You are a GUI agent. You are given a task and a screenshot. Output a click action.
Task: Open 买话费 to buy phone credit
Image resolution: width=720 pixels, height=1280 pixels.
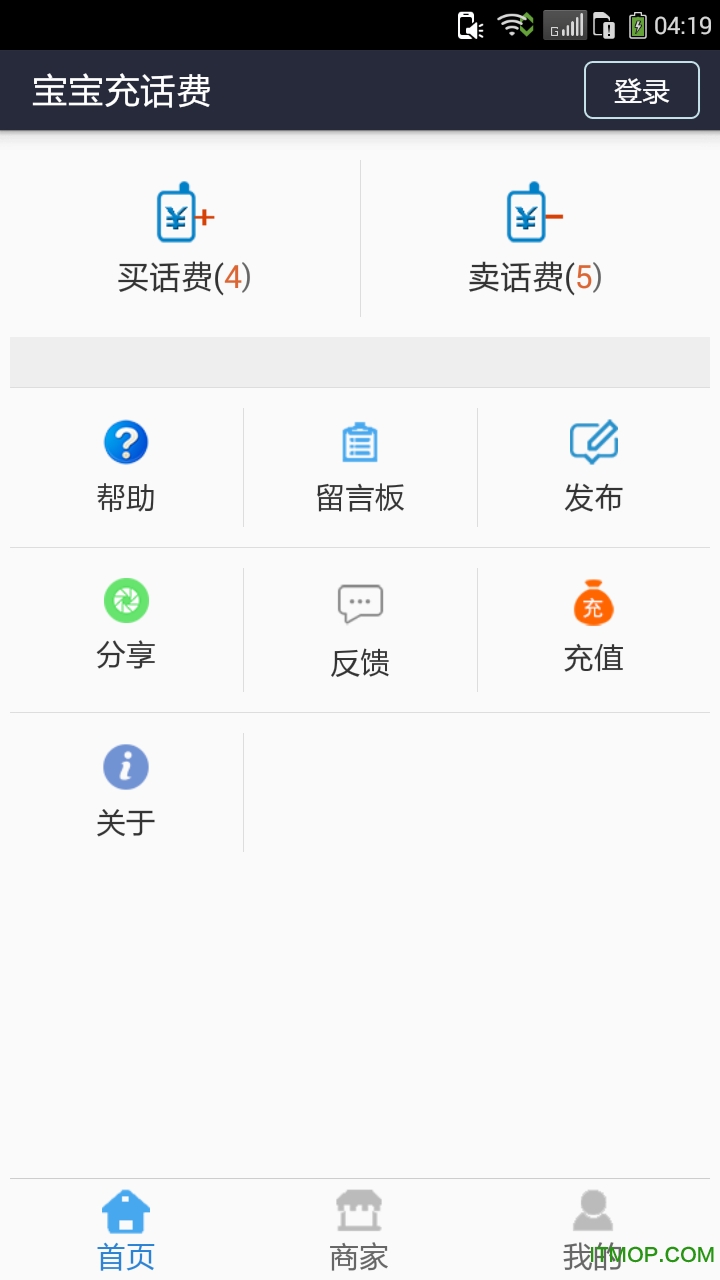[x=184, y=238]
